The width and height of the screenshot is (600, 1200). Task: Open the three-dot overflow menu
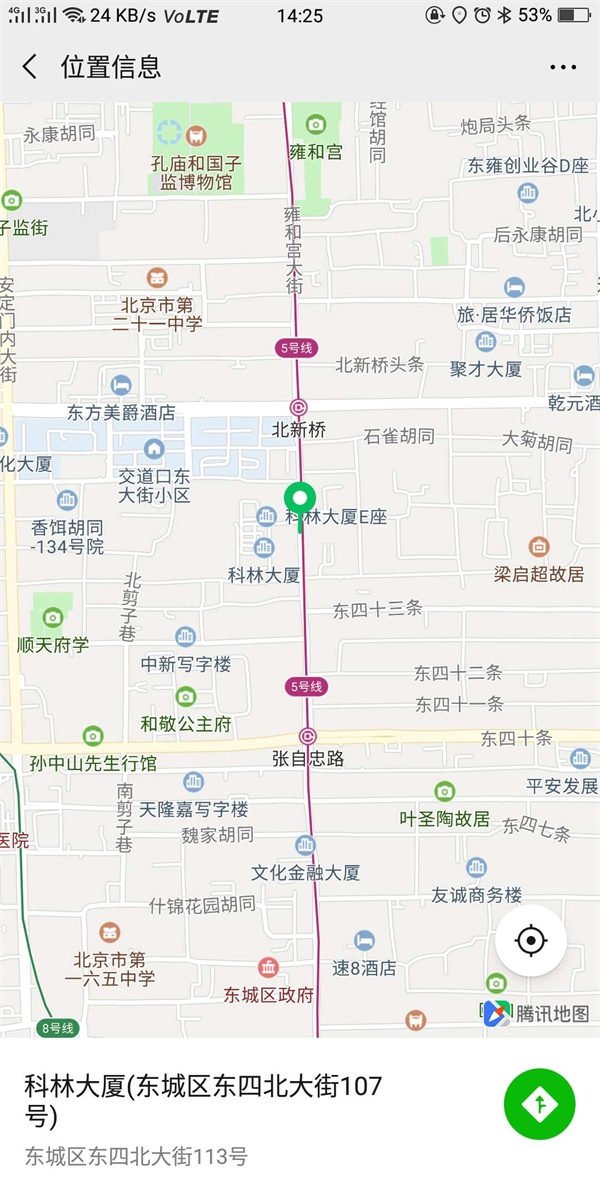(x=563, y=68)
